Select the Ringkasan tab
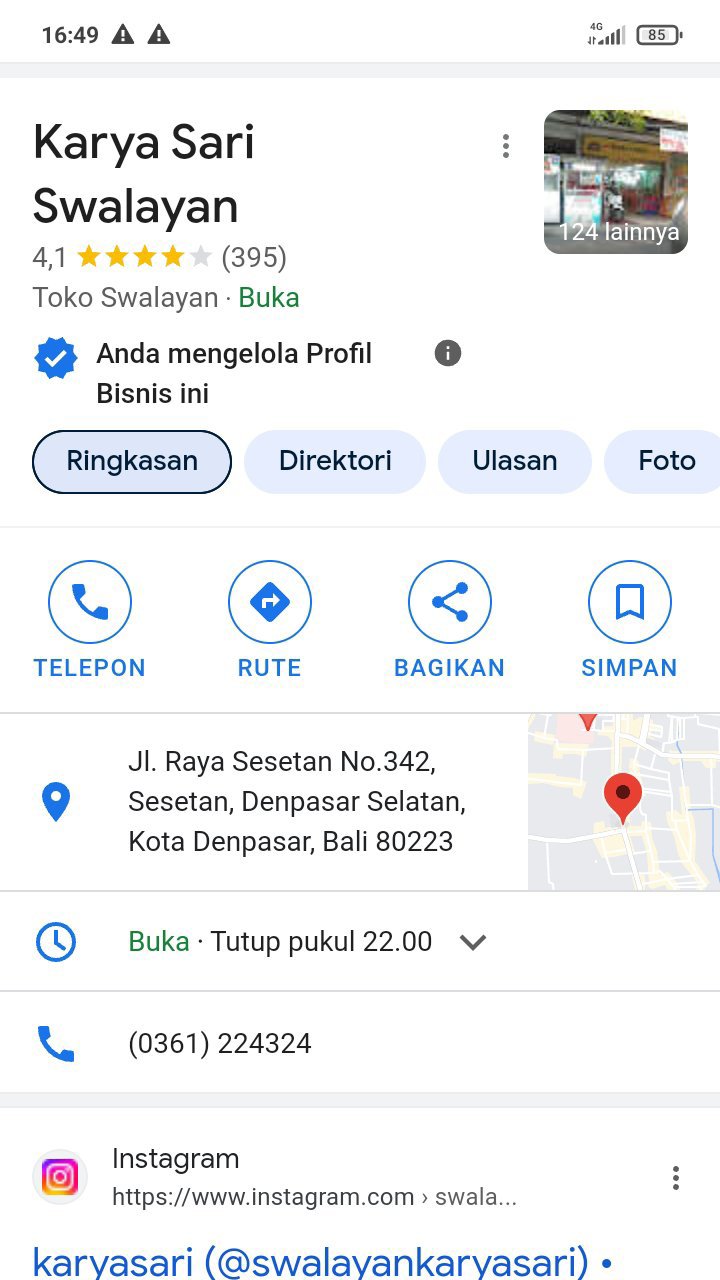This screenshot has width=720, height=1280. [132, 462]
